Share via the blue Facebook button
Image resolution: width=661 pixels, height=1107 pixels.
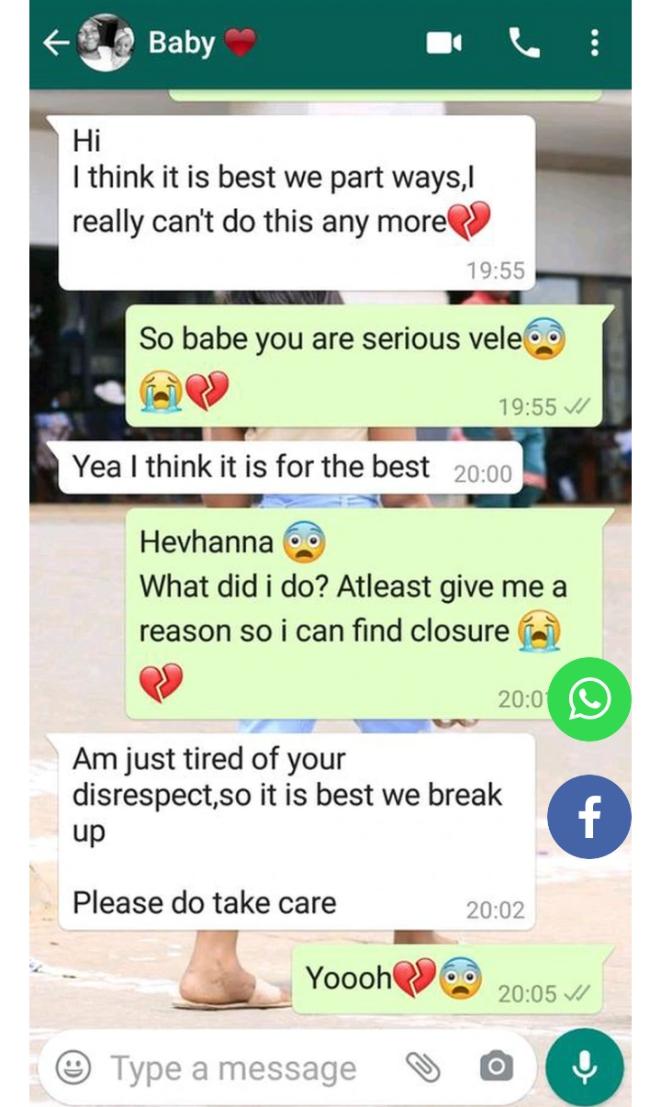point(589,817)
